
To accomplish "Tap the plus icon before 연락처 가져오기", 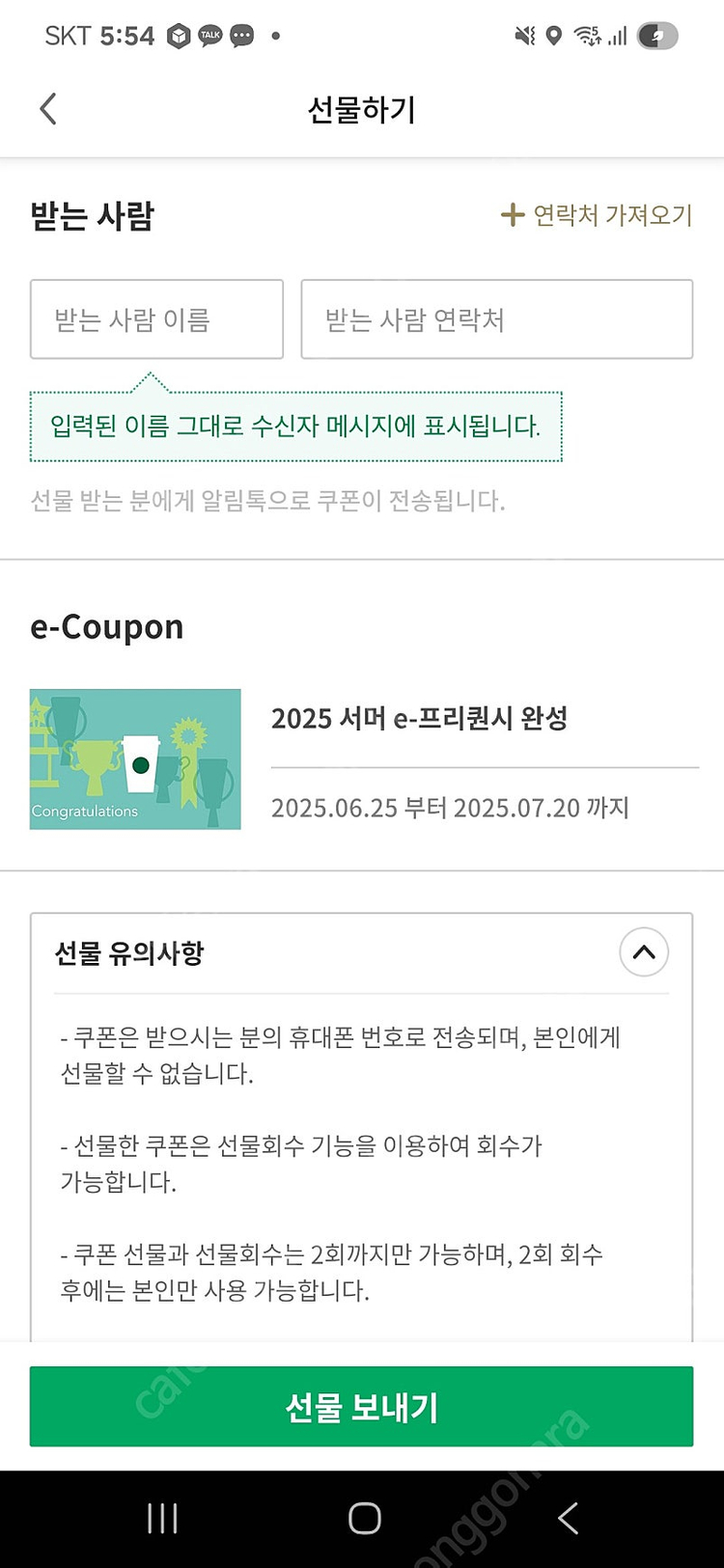I will tap(511, 216).
